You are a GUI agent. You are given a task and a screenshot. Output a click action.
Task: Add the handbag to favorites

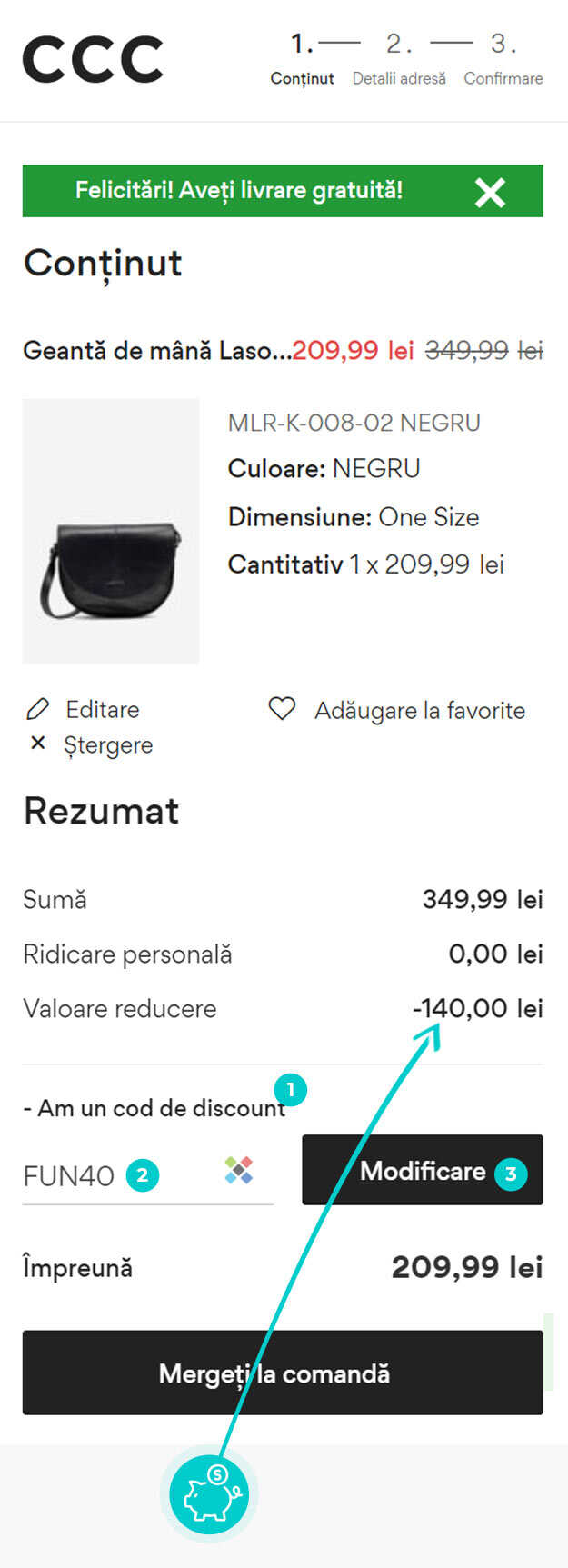[397, 710]
